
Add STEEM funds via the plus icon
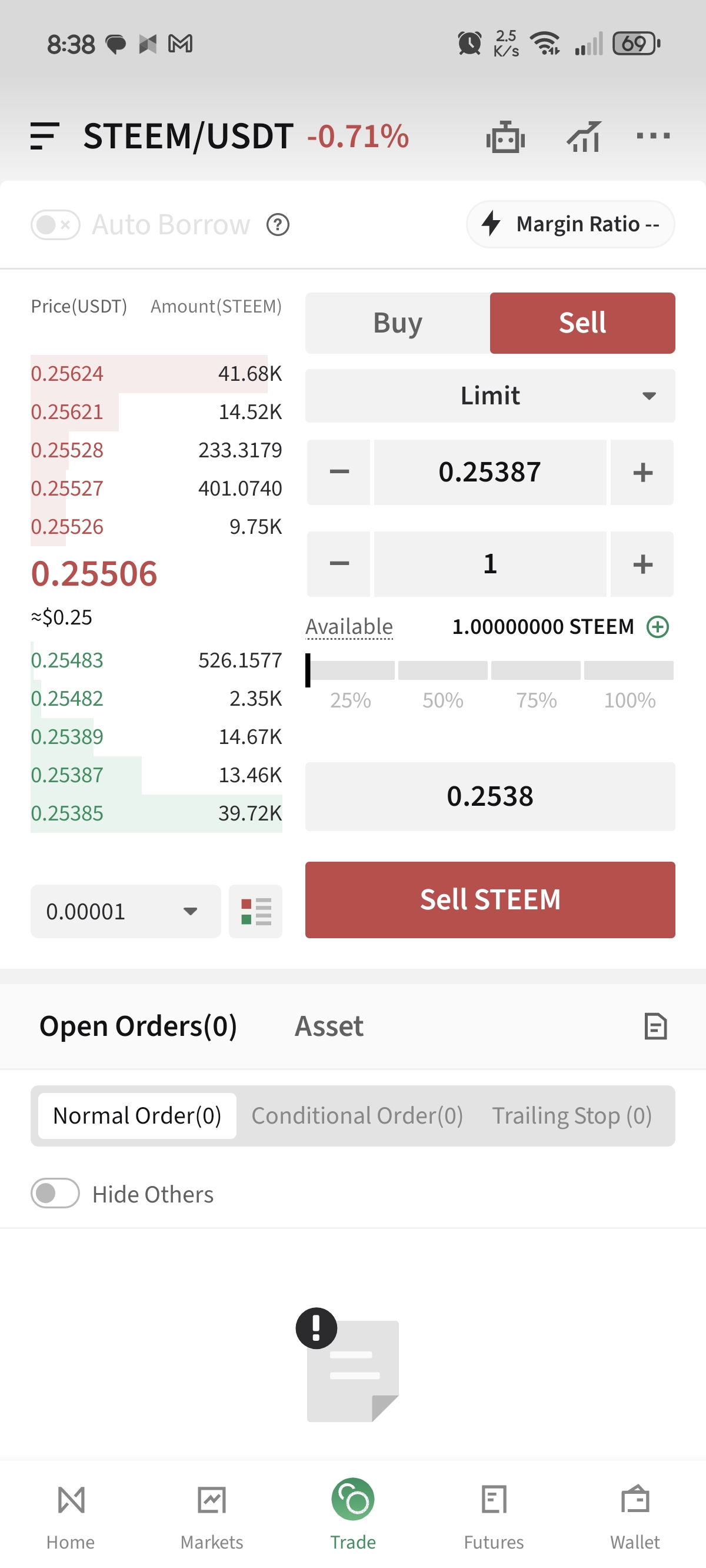pyautogui.click(x=657, y=626)
